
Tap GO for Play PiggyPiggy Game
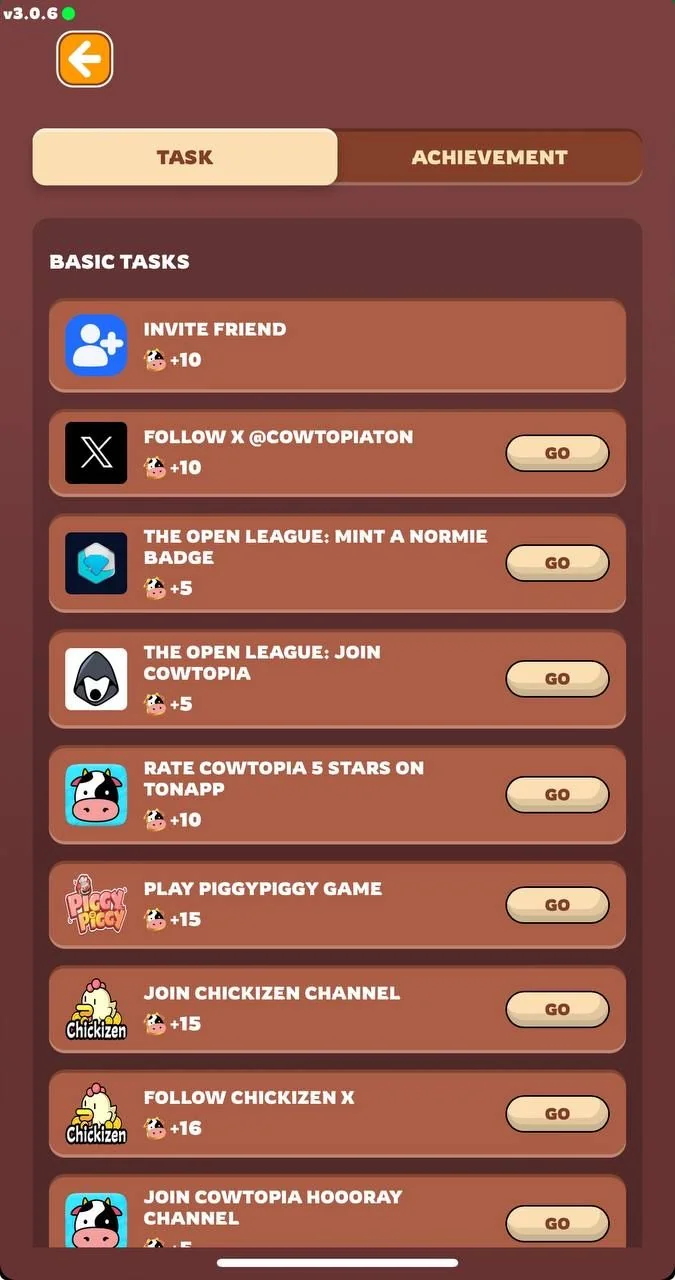(x=557, y=905)
